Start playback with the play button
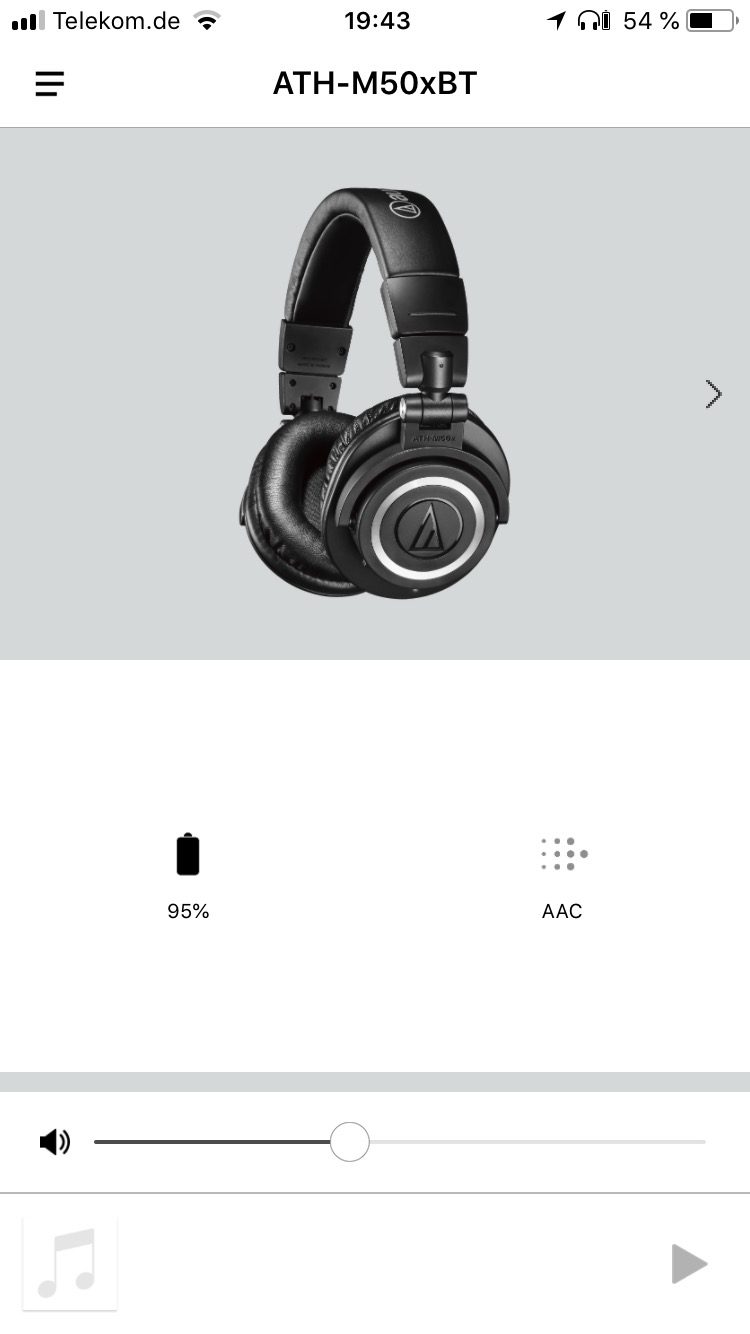Viewport: 750px width, 1334px height. click(x=689, y=1264)
